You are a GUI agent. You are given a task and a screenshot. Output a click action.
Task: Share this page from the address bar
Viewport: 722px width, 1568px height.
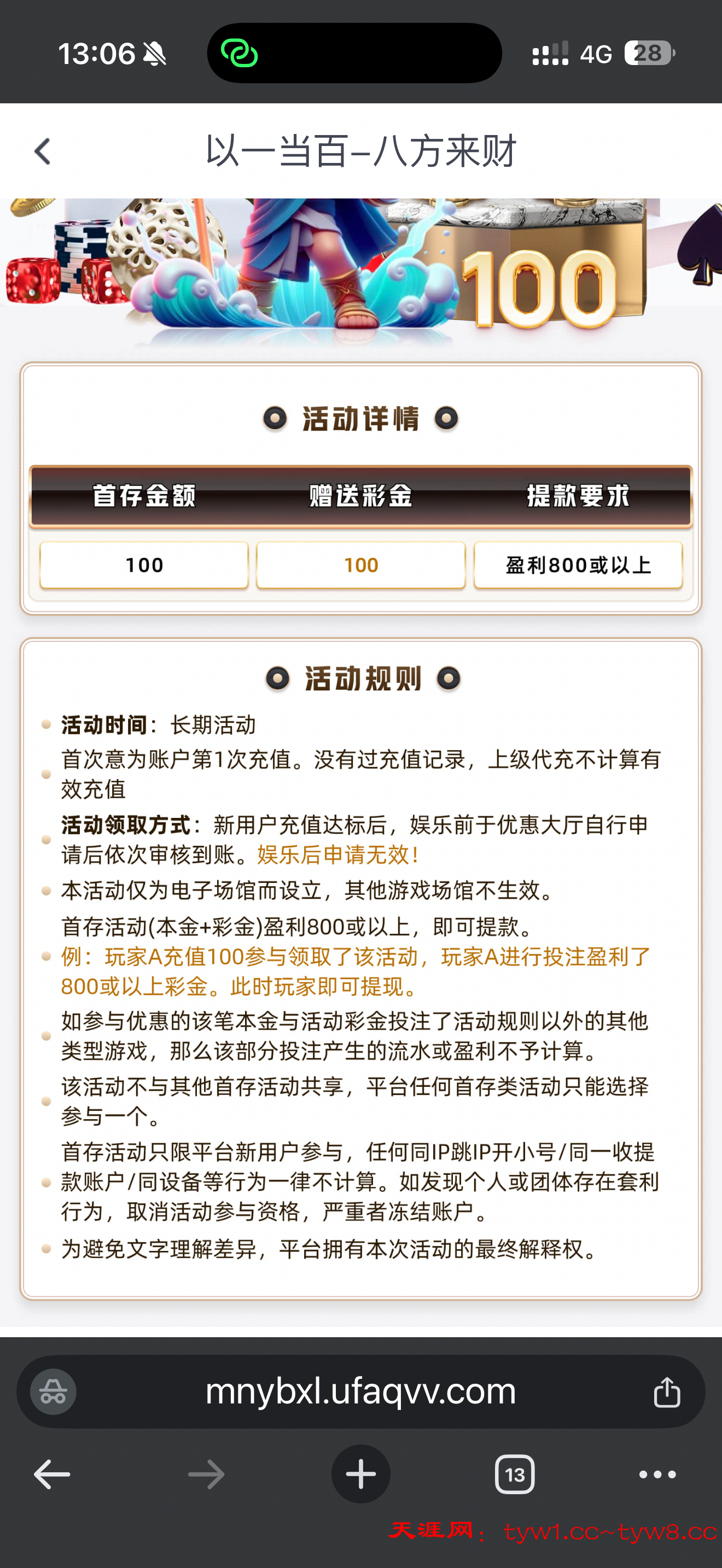pos(667,1392)
